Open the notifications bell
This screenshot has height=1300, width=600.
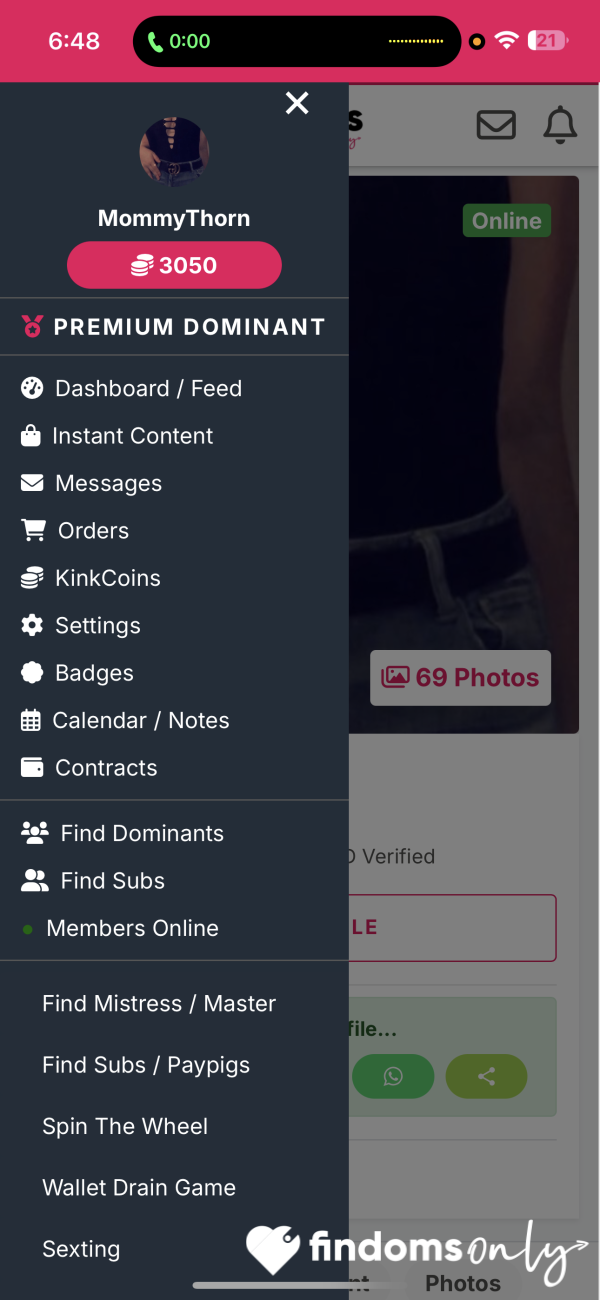[560, 125]
